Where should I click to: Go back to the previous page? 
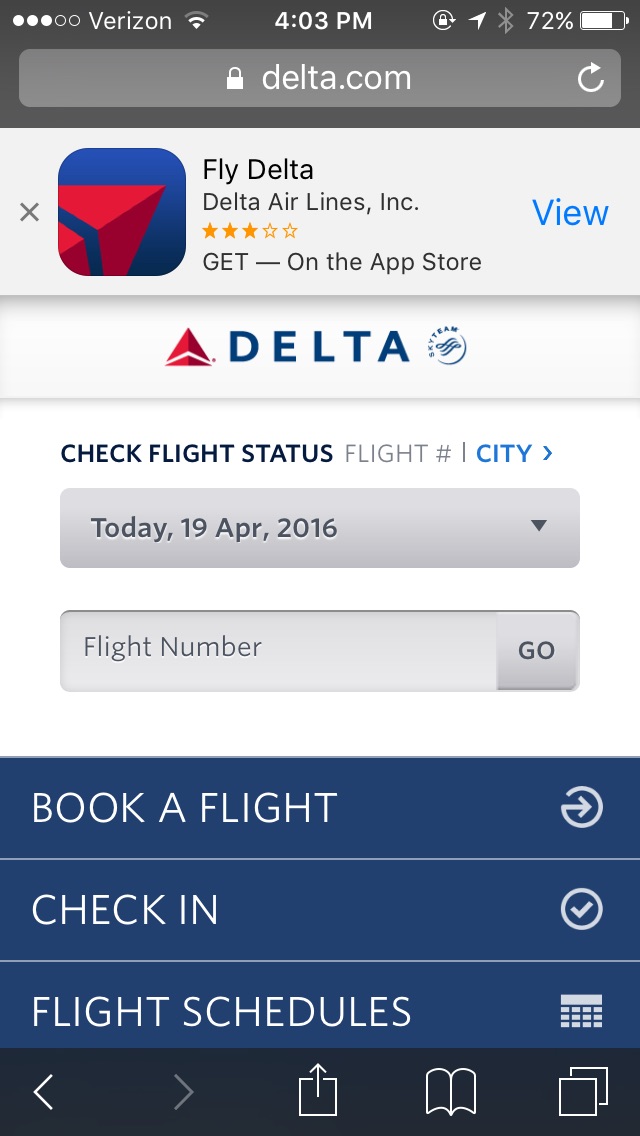coord(44,1092)
